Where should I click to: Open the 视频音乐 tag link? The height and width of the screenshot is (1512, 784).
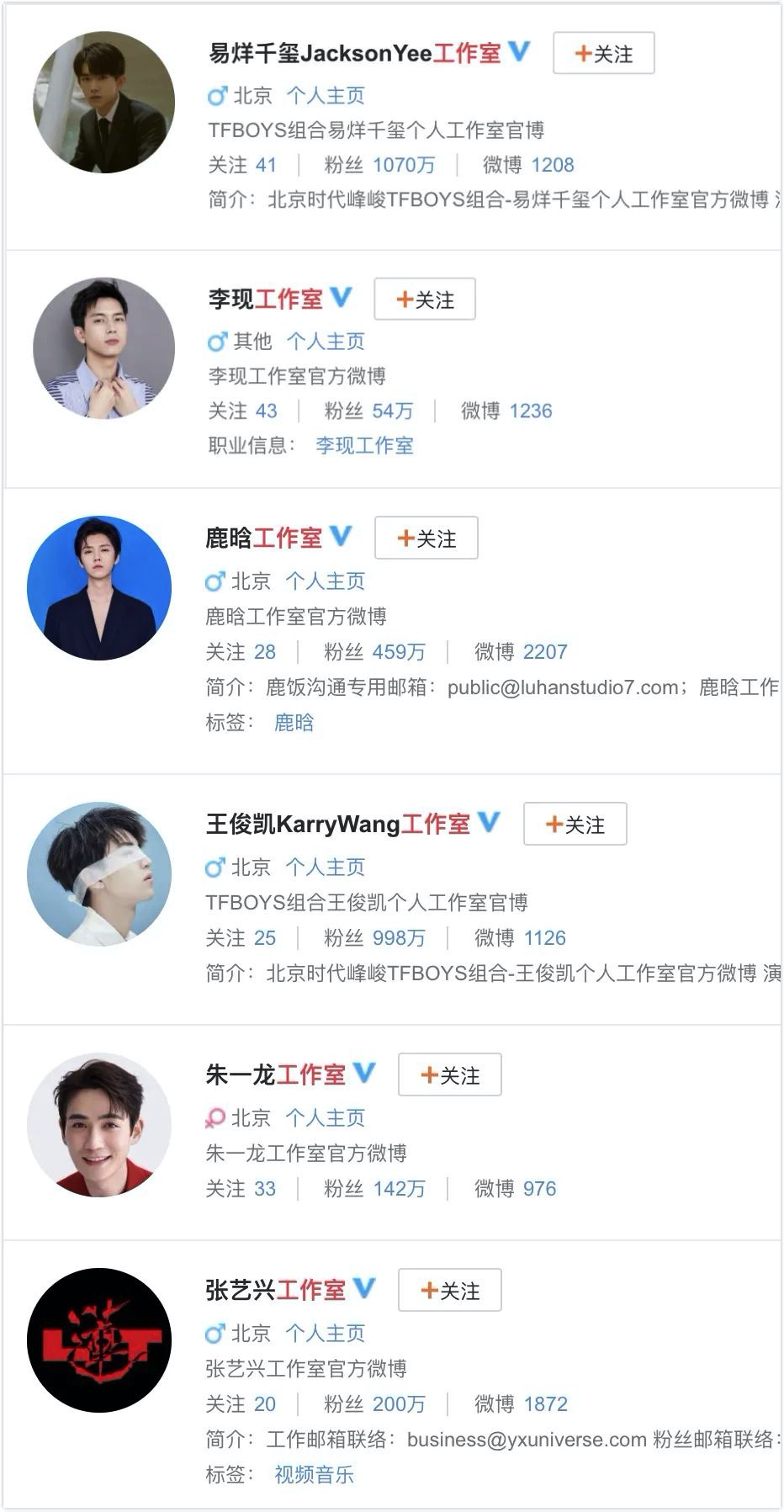tap(314, 1475)
